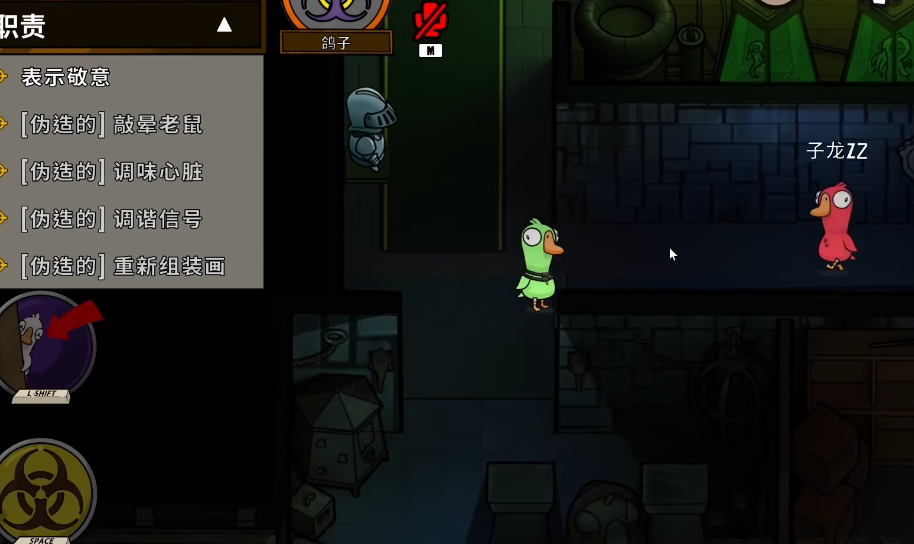Activate the L-Shift ability button

point(45,345)
